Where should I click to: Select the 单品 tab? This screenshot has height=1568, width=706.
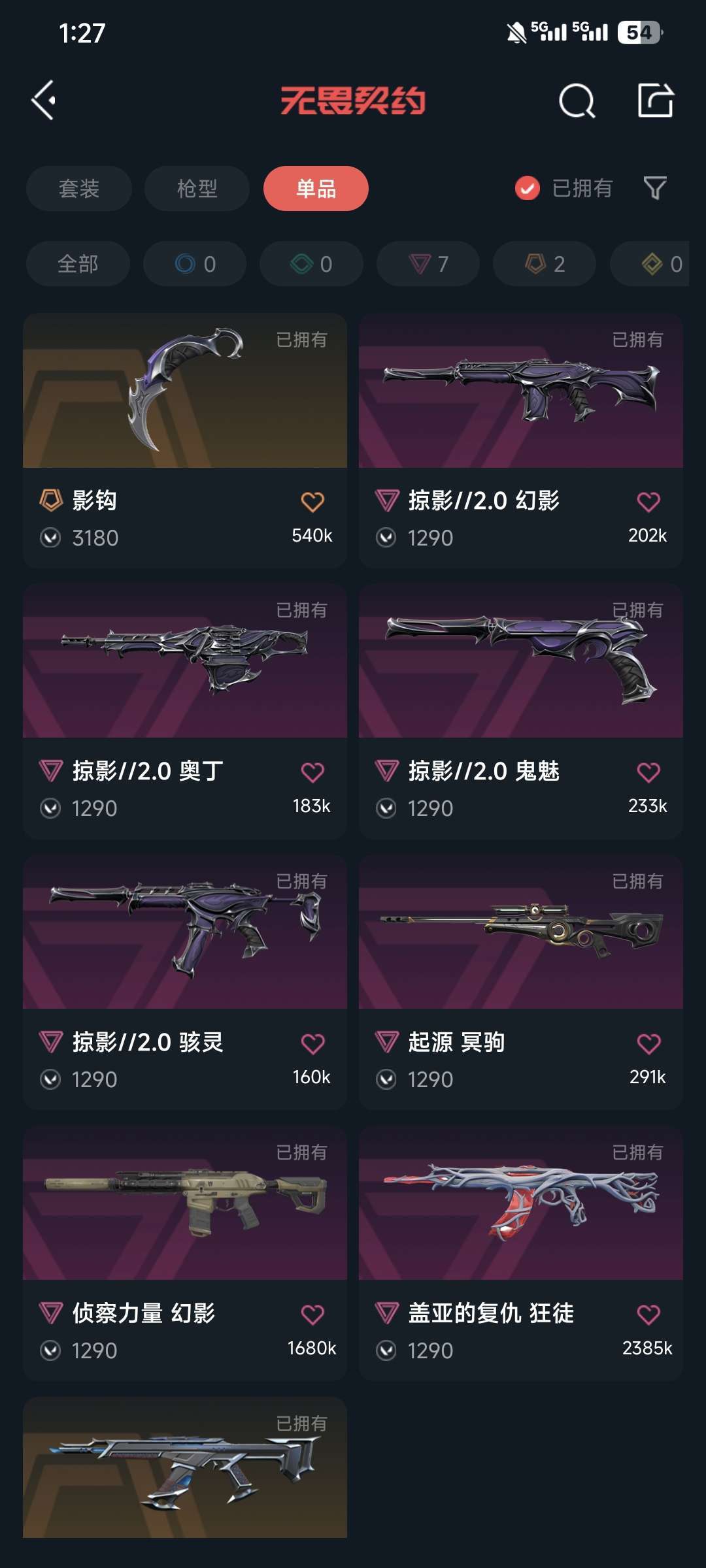pos(316,189)
